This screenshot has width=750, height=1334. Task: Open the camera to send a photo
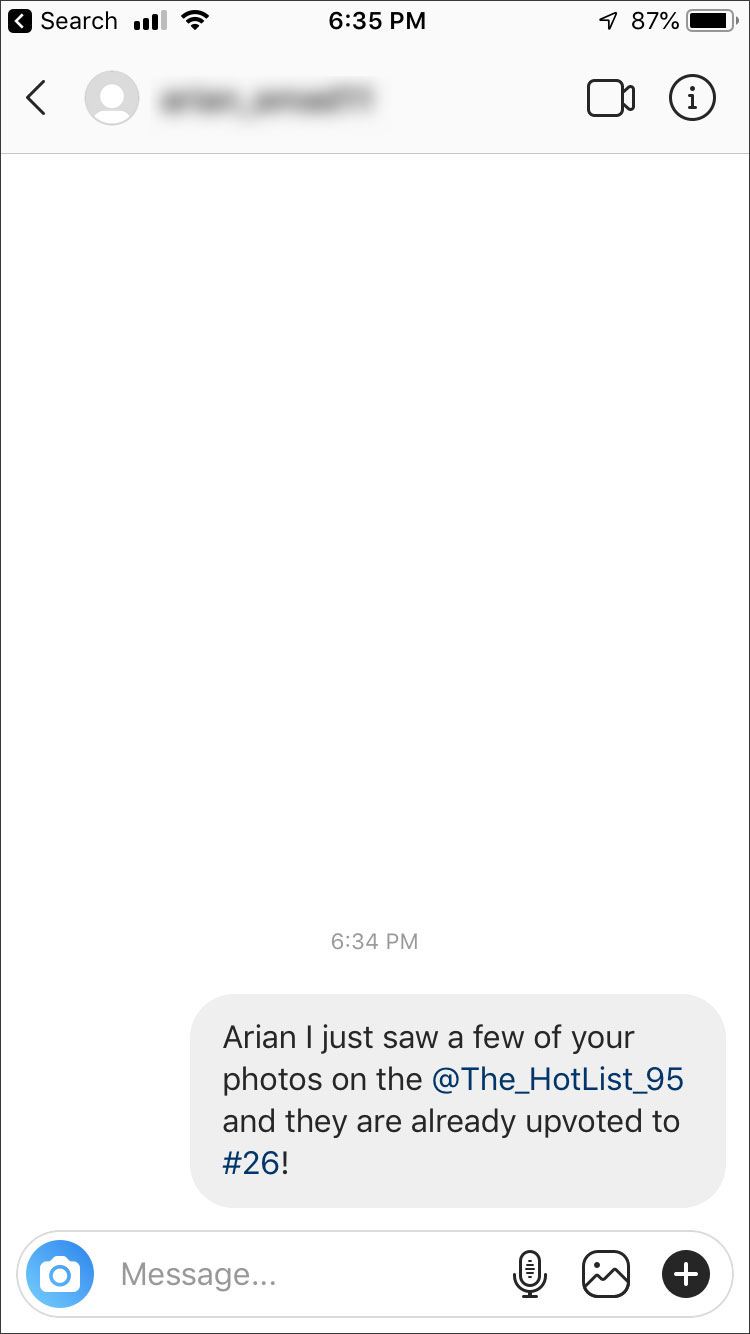[60, 1274]
